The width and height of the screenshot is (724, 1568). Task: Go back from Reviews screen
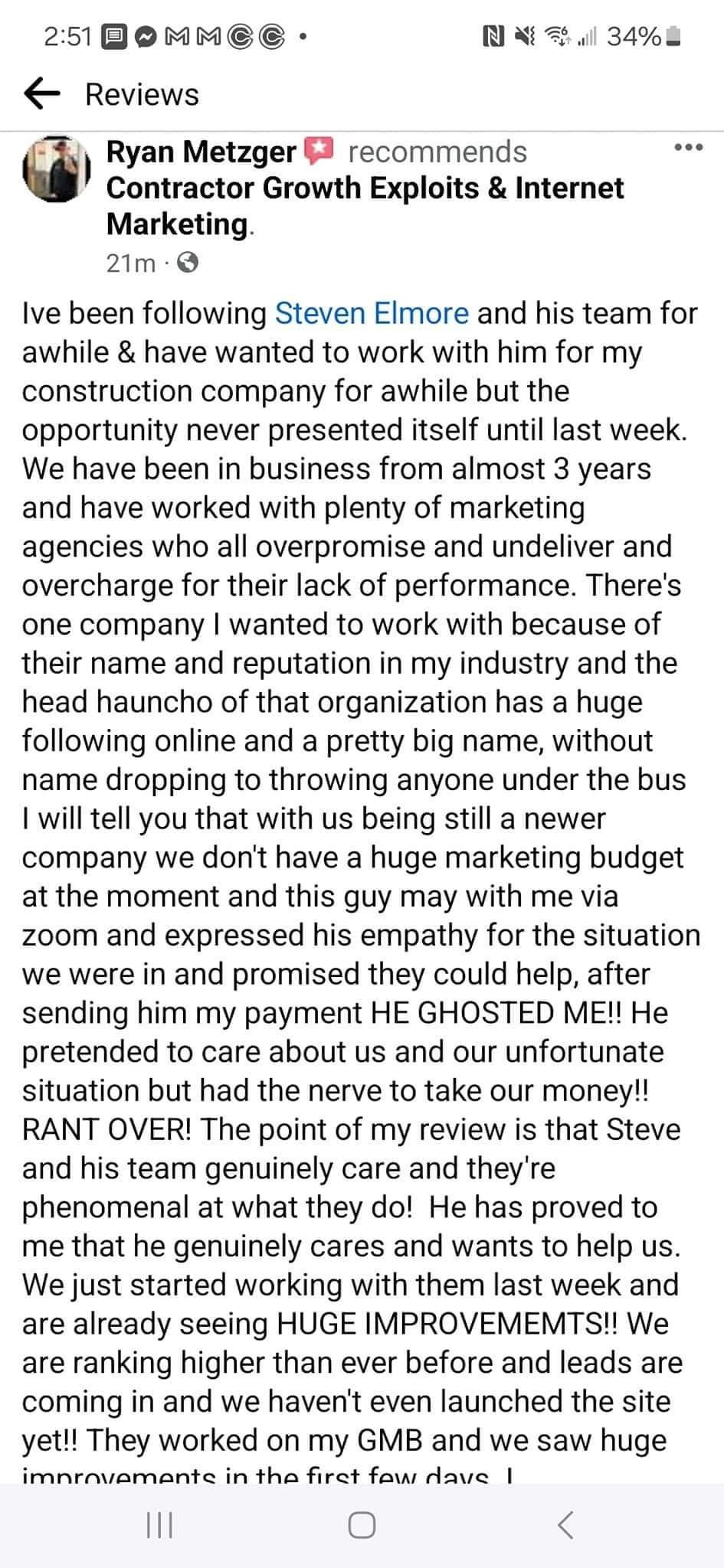click(42, 94)
